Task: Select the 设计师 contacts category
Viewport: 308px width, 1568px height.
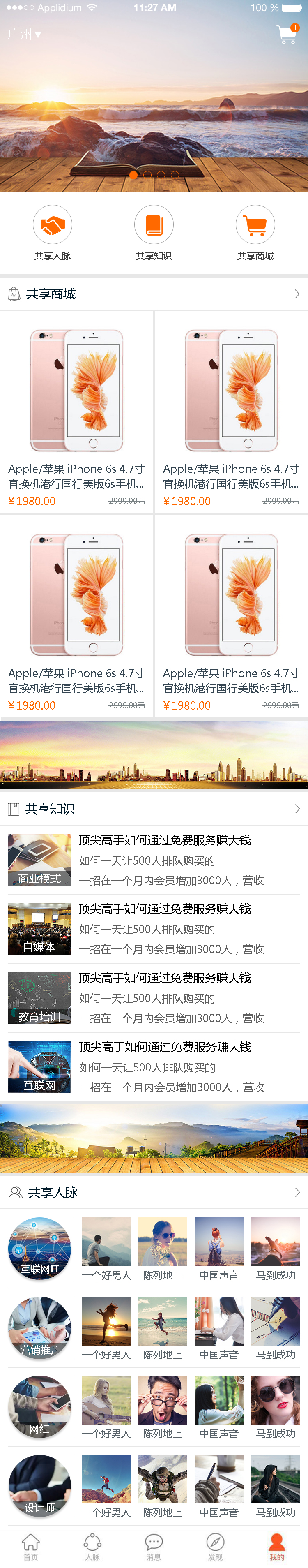Action: tap(39, 1485)
